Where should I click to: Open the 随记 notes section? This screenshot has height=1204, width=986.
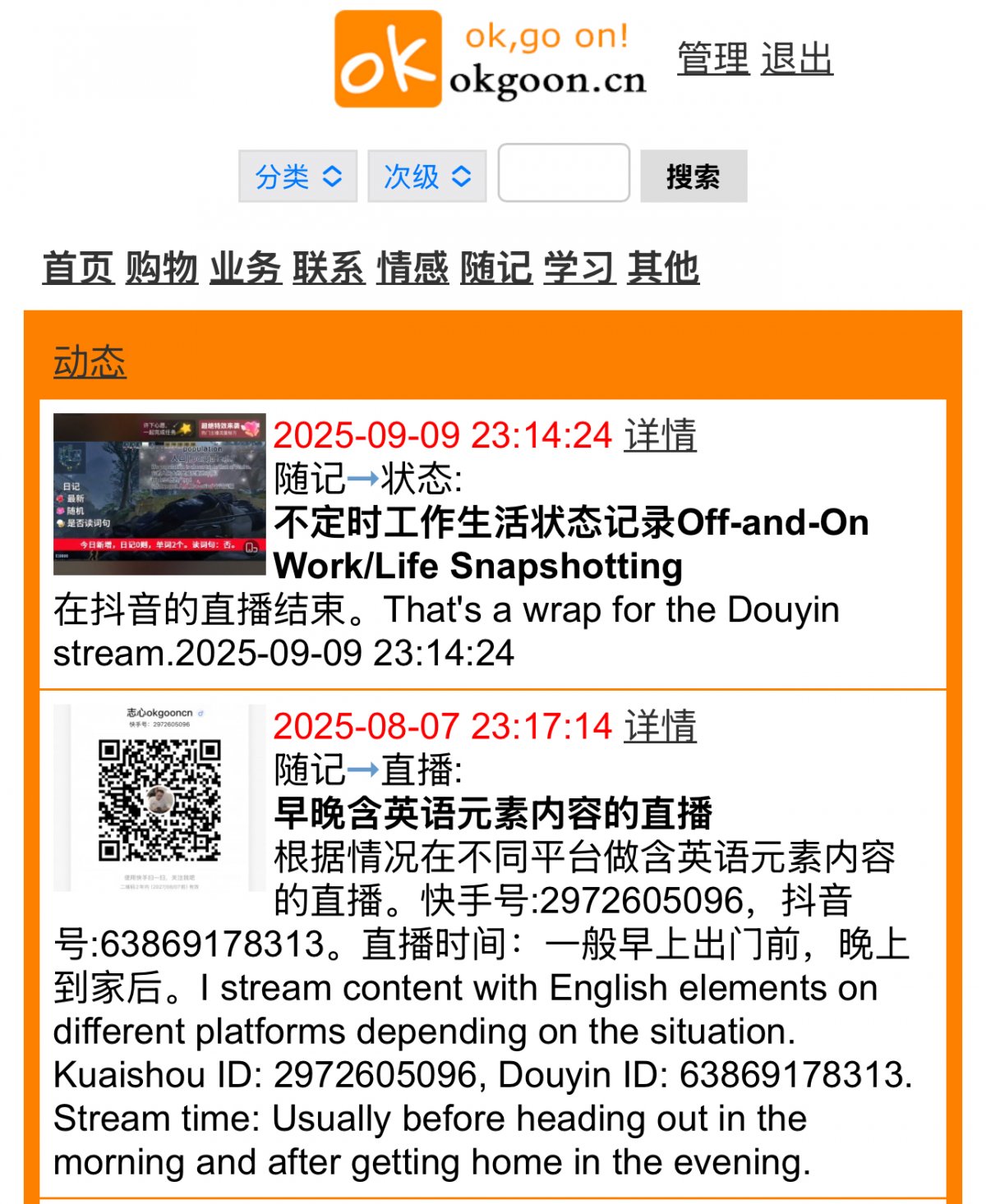[496, 269]
